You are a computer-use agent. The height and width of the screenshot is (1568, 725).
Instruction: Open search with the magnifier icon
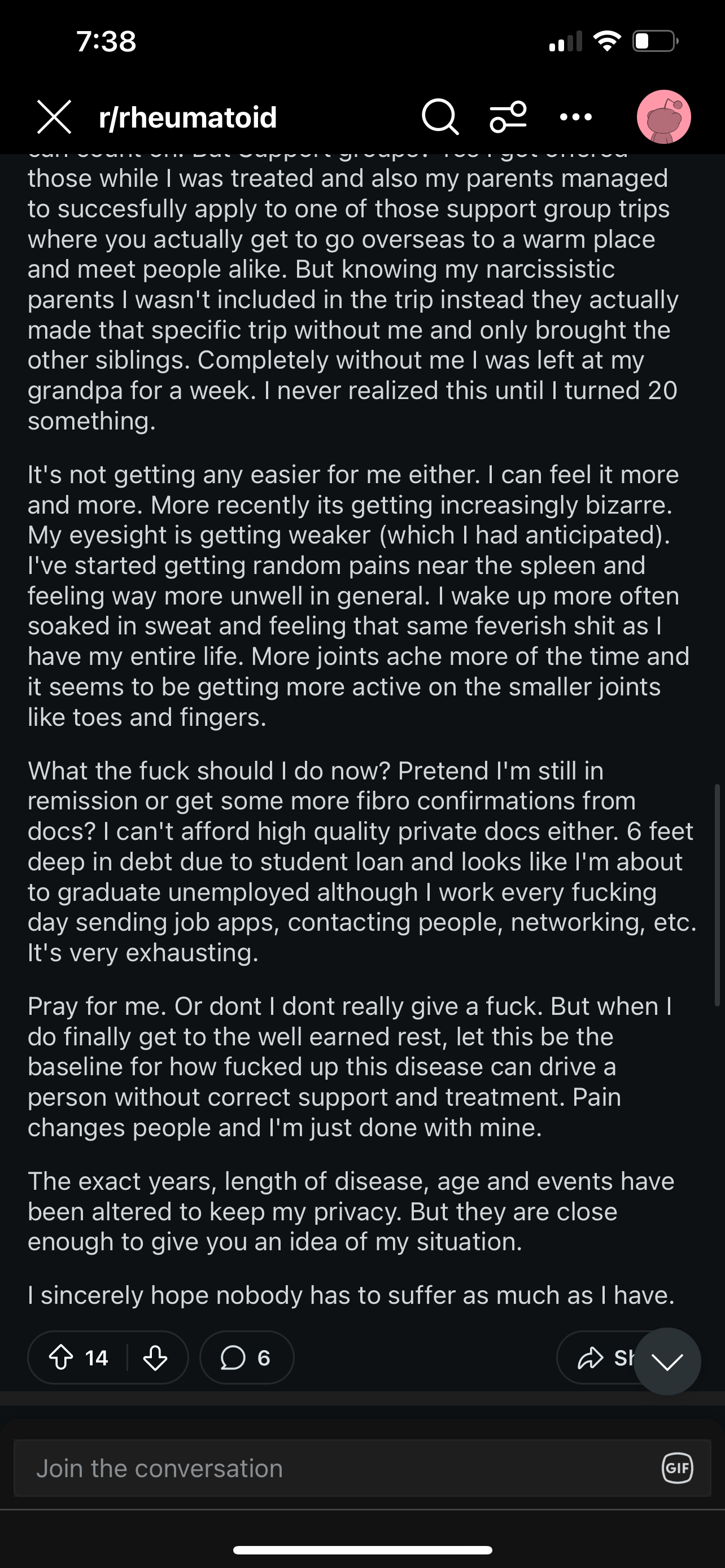(440, 117)
